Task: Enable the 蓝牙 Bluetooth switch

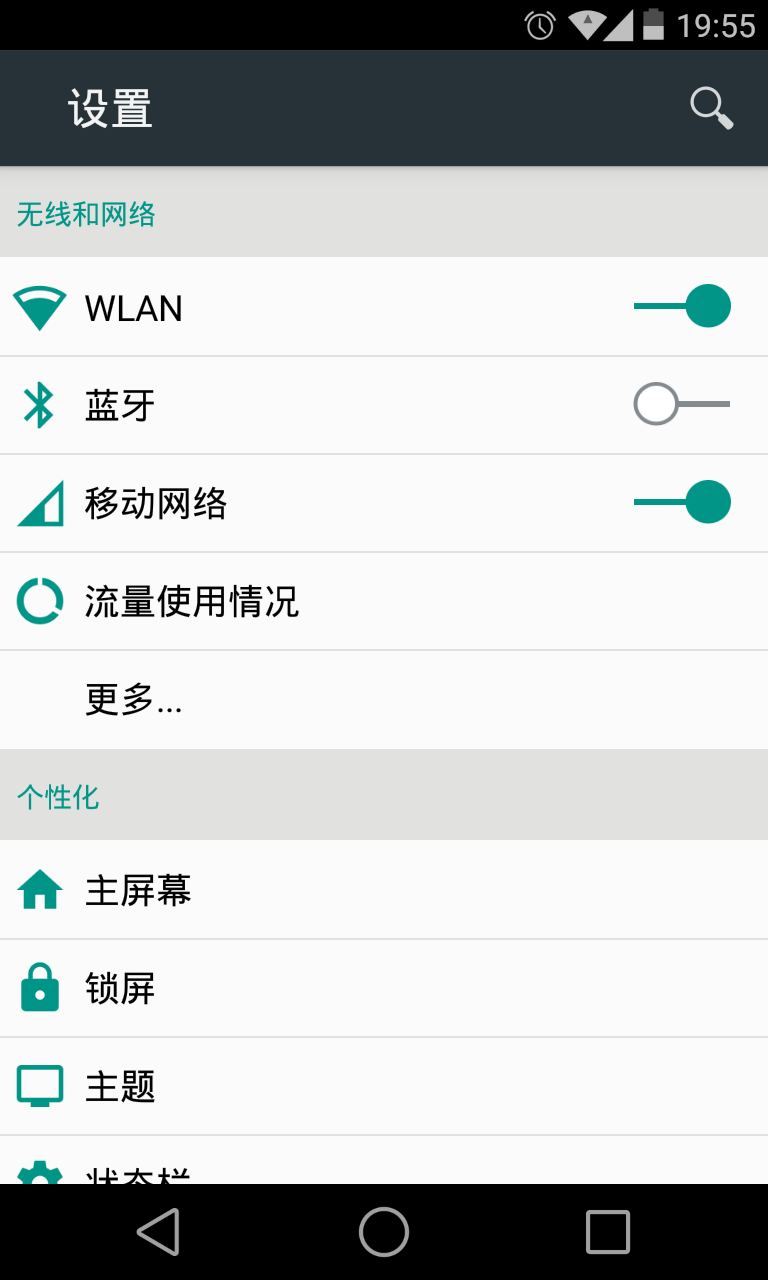Action: click(x=683, y=405)
